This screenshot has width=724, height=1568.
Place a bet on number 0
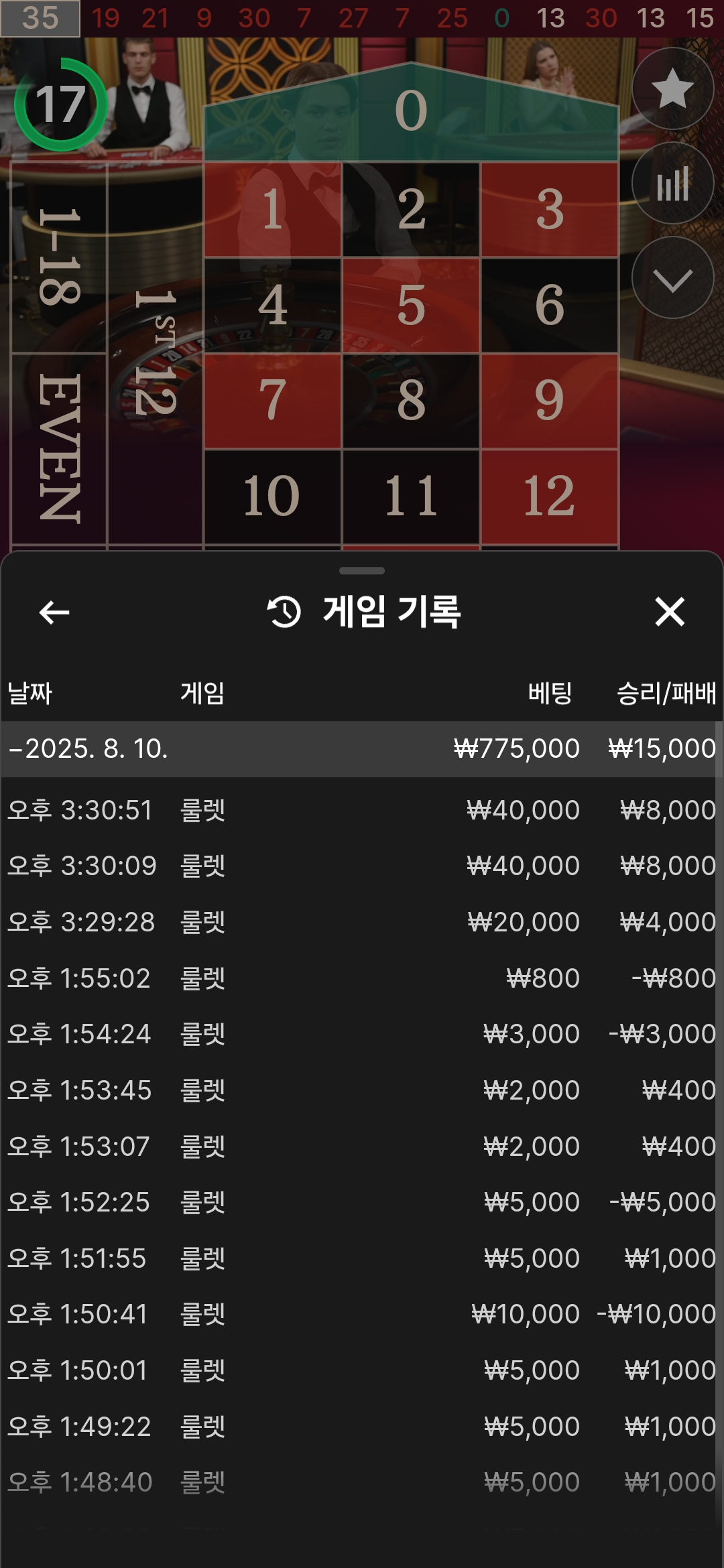pos(411,113)
